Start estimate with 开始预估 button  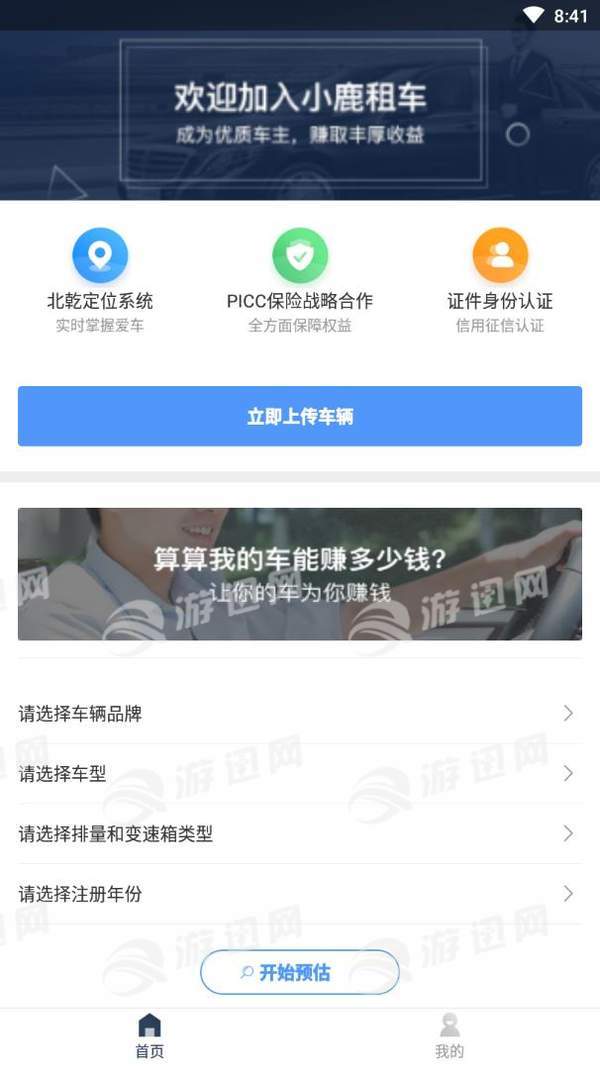pyautogui.click(x=300, y=972)
